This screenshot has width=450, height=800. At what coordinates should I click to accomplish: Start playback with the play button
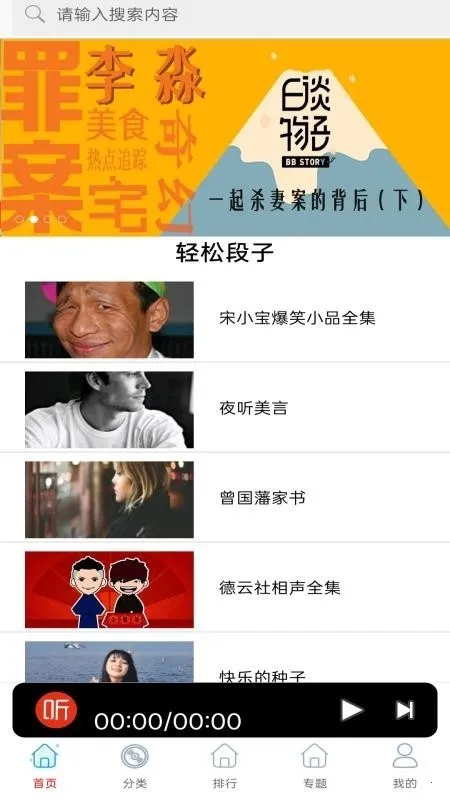click(352, 710)
